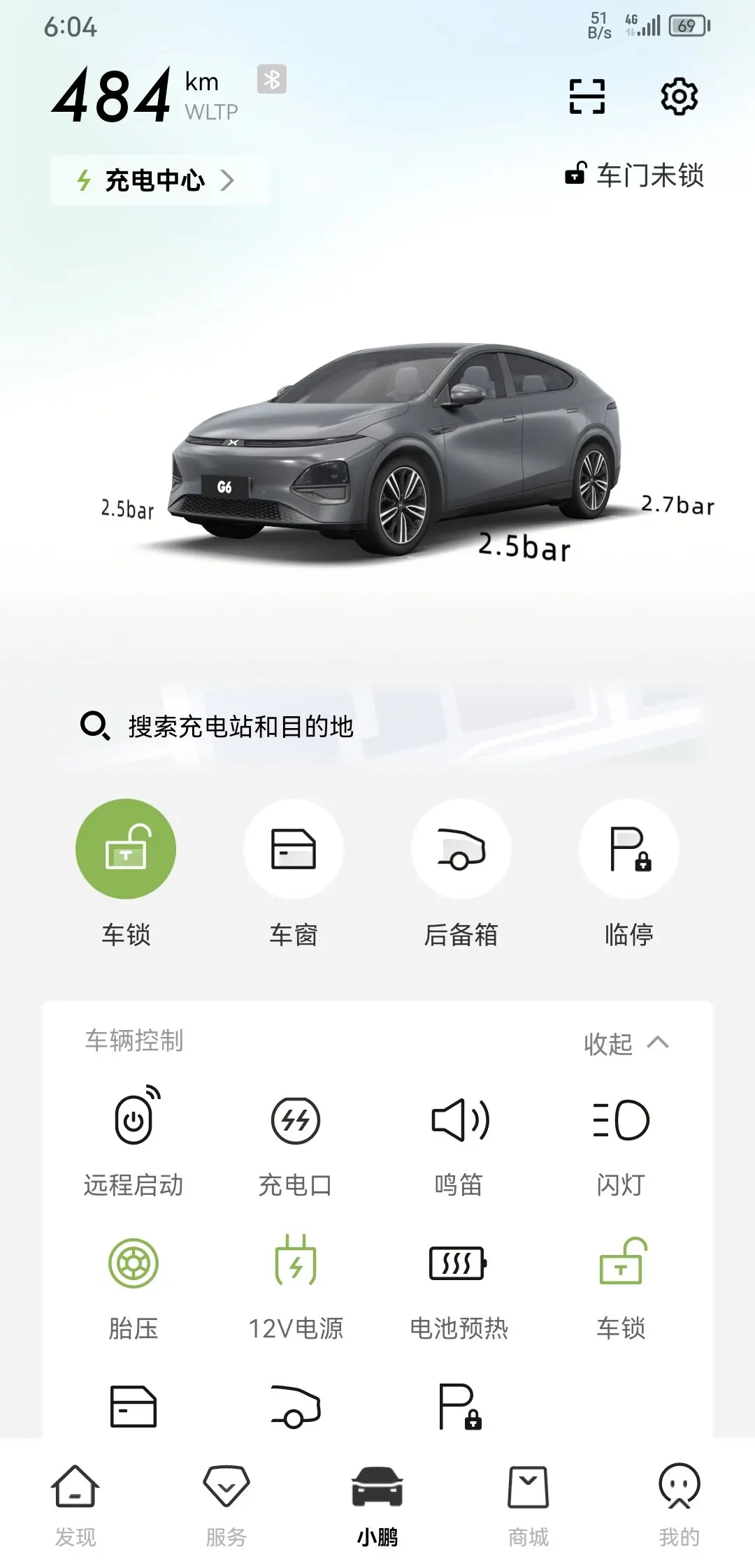This screenshot has width=755, height=1568.
Task: Open the 后备箱 quick control
Action: [x=461, y=849]
